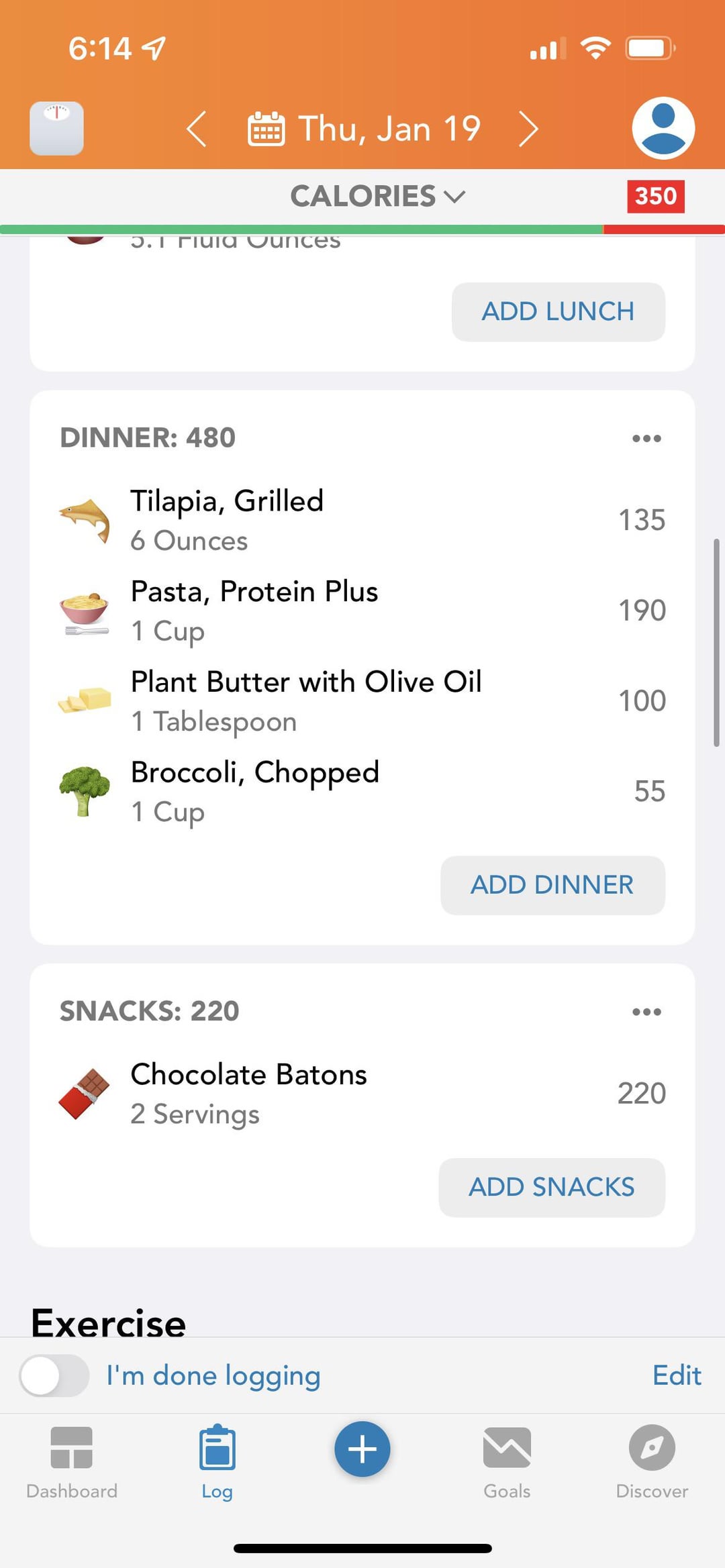
Task: Open Broccoli, Chopped entry
Action: pyautogui.click(x=362, y=792)
